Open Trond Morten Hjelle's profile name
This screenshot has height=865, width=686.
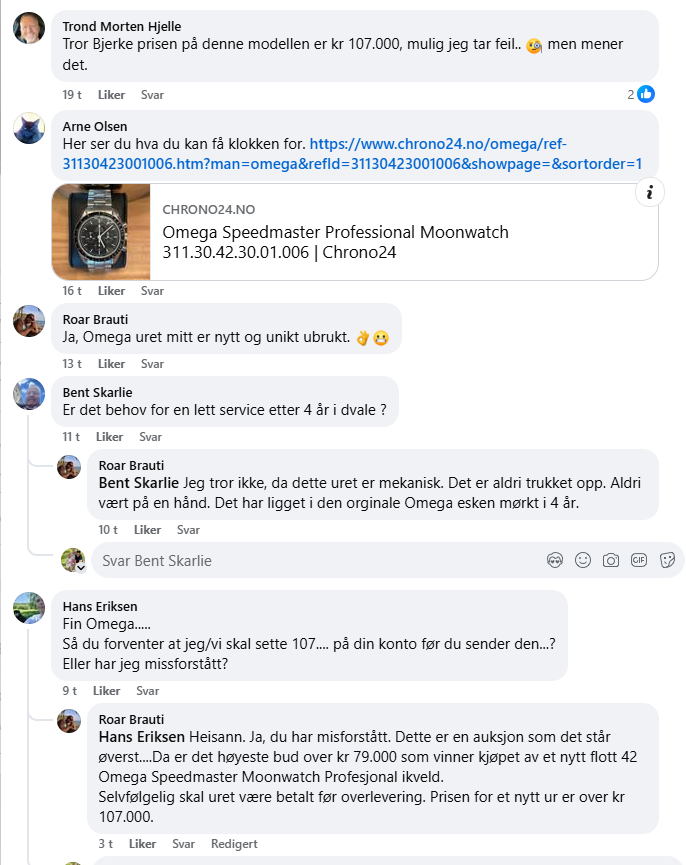point(122,26)
